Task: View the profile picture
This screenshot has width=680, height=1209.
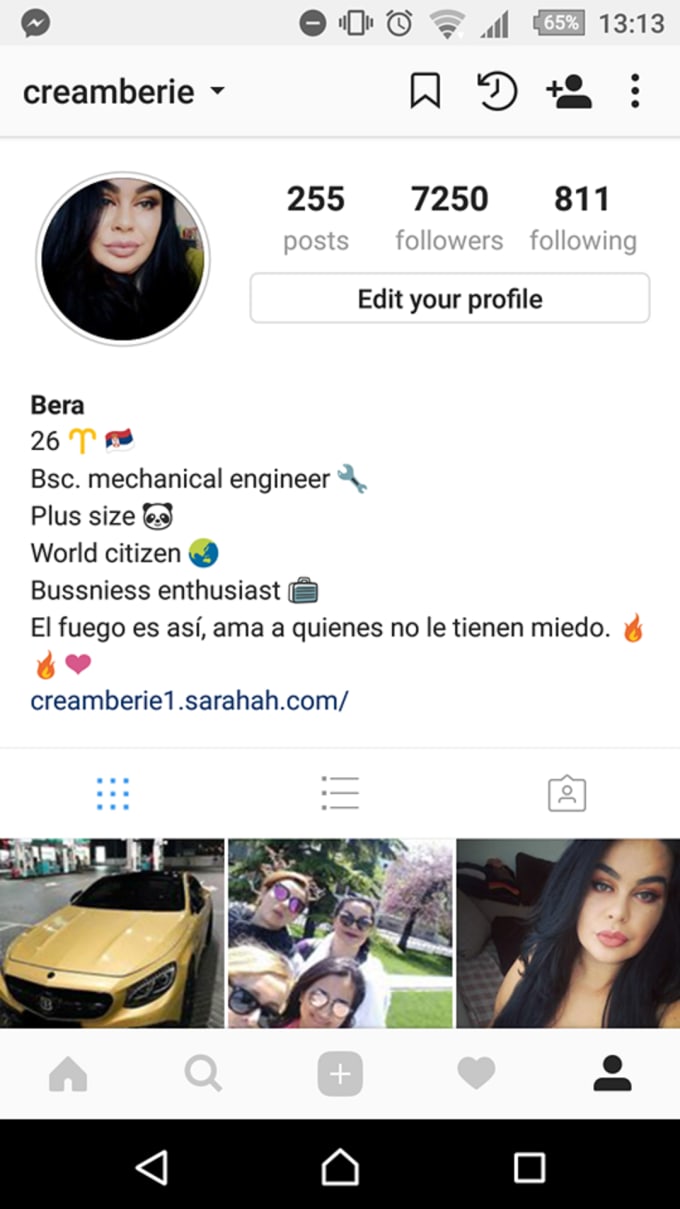Action: pyautogui.click(x=123, y=259)
